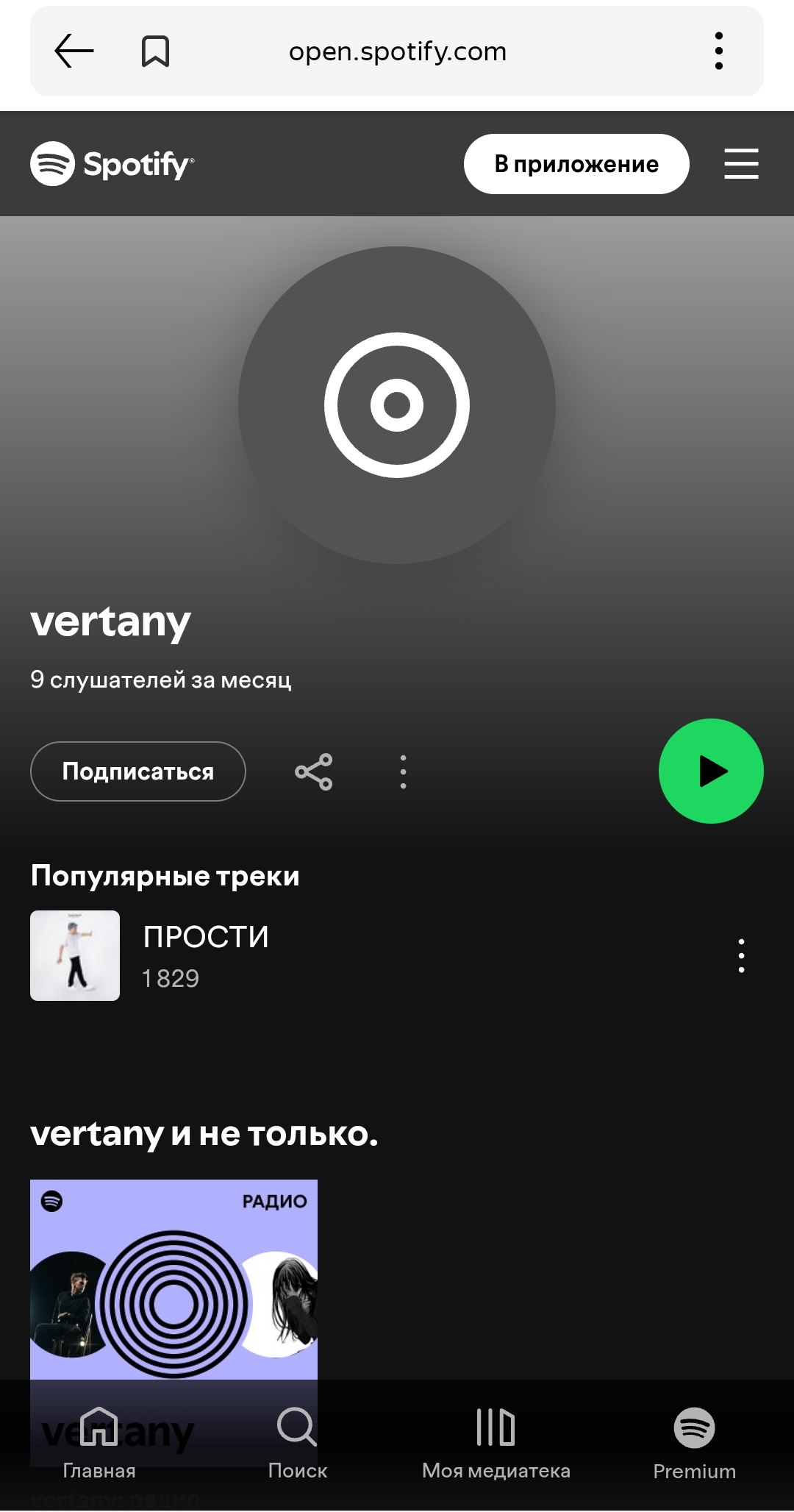Play vertany's music with green button
Viewport: 794px width, 1512px height.
coord(711,771)
